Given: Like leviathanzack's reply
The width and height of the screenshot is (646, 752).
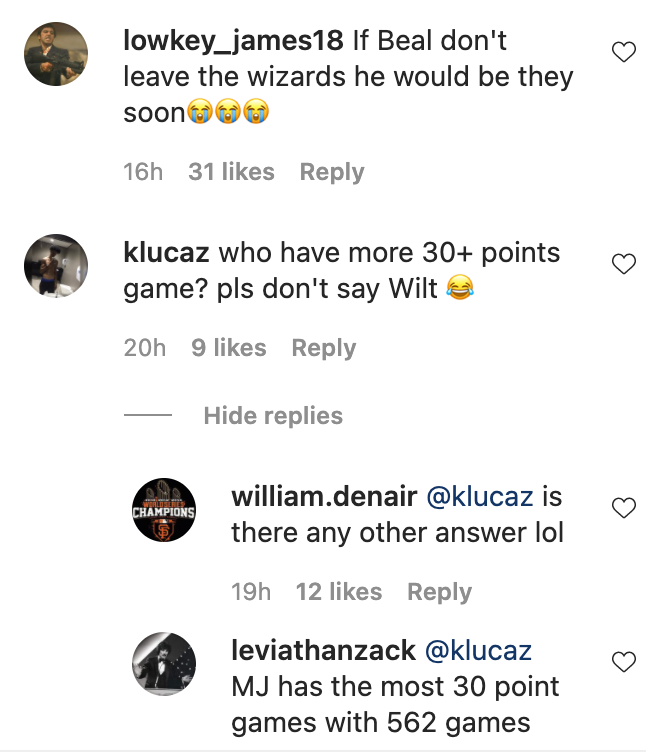Looking at the screenshot, I should click(x=624, y=661).
